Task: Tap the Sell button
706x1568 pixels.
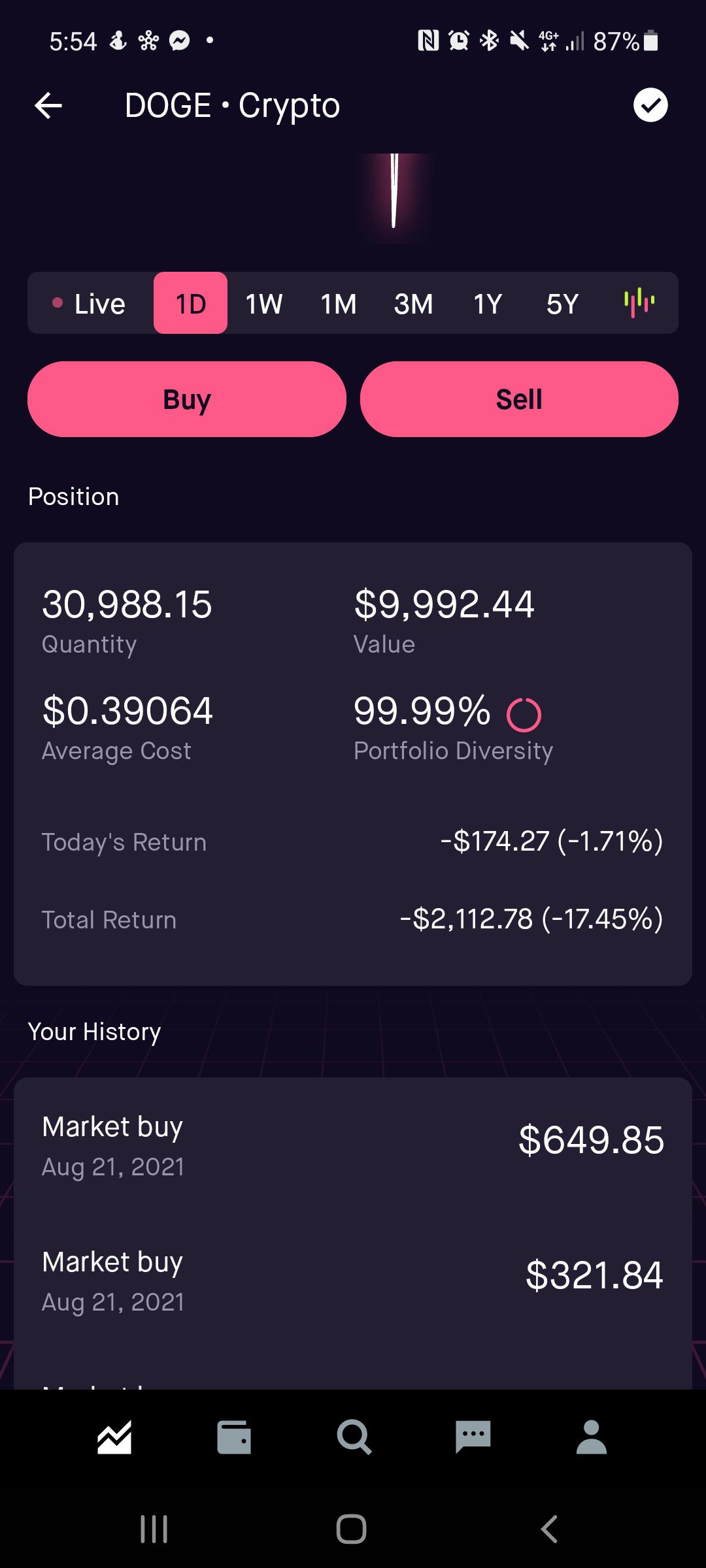Action: click(518, 399)
